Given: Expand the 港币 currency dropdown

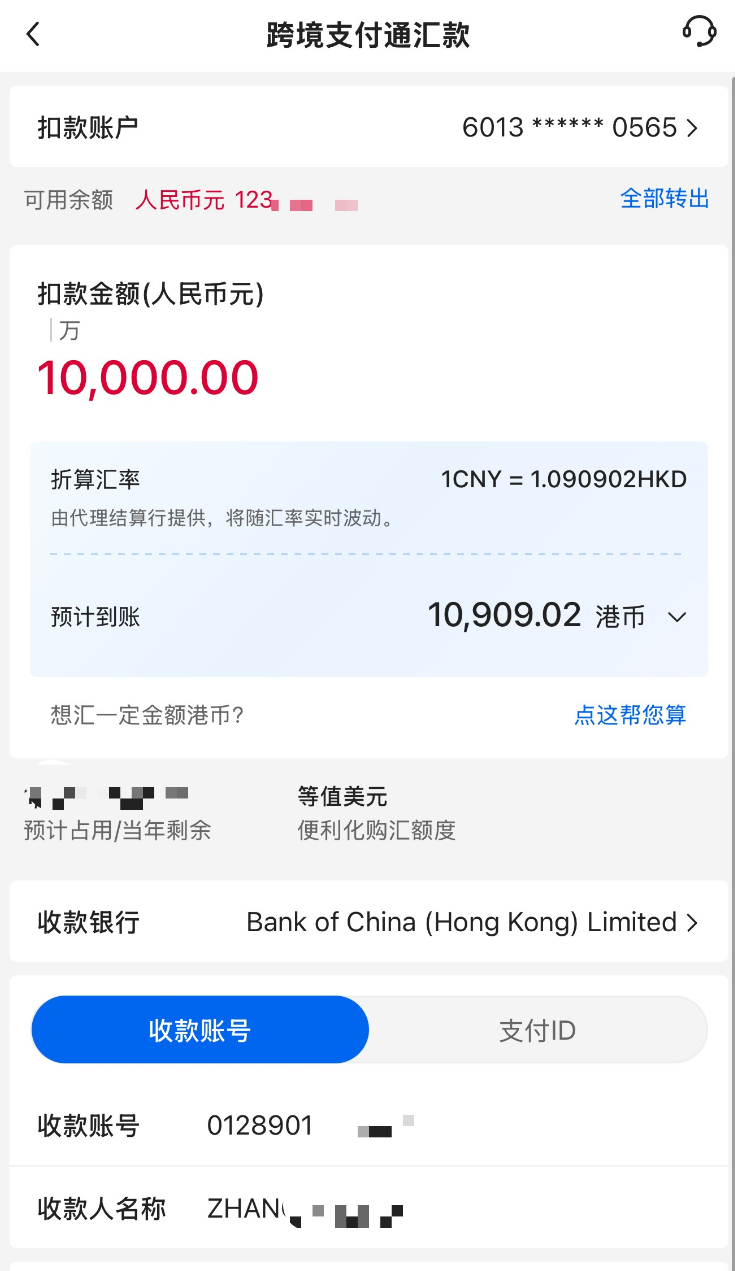Looking at the screenshot, I should pyautogui.click(x=677, y=617).
